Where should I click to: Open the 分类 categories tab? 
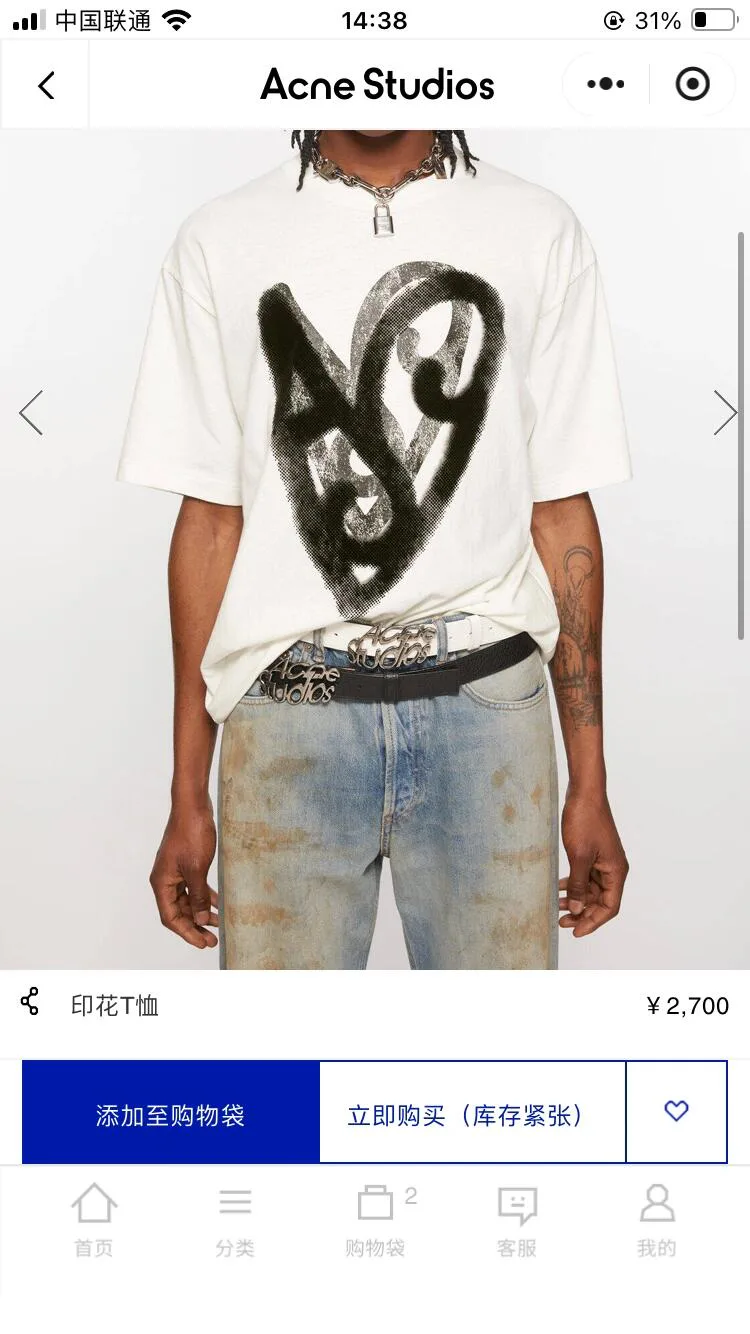[235, 1220]
